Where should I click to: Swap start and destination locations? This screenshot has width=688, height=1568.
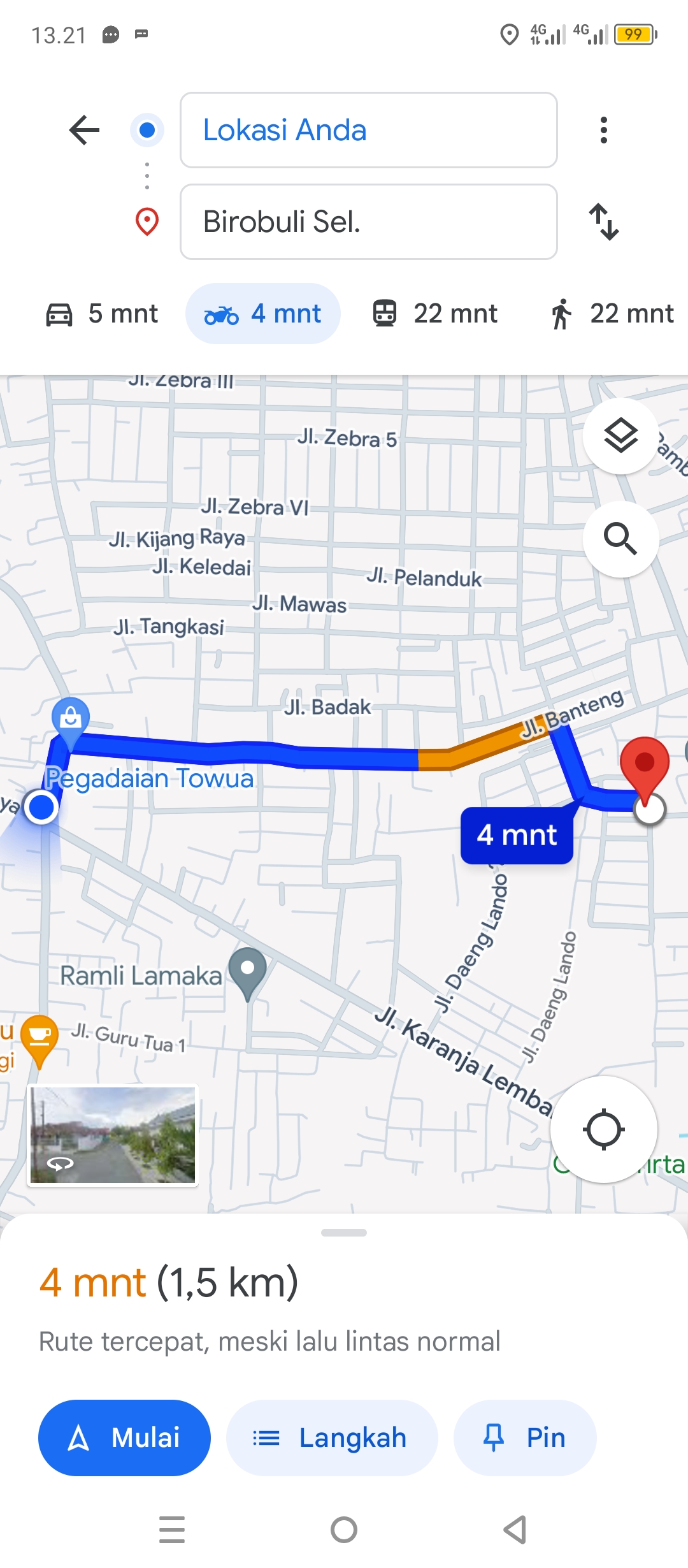[603, 222]
